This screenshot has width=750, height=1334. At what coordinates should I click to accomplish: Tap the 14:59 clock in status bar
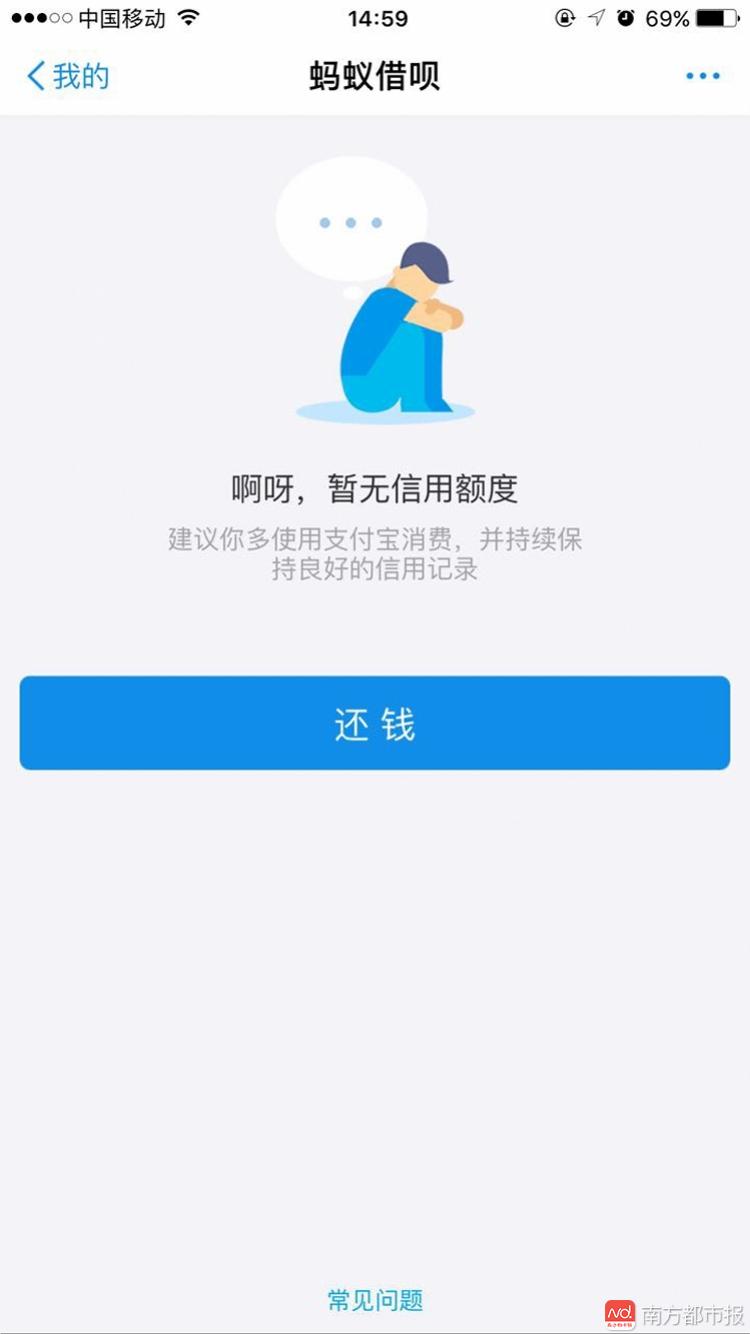[x=375, y=17]
